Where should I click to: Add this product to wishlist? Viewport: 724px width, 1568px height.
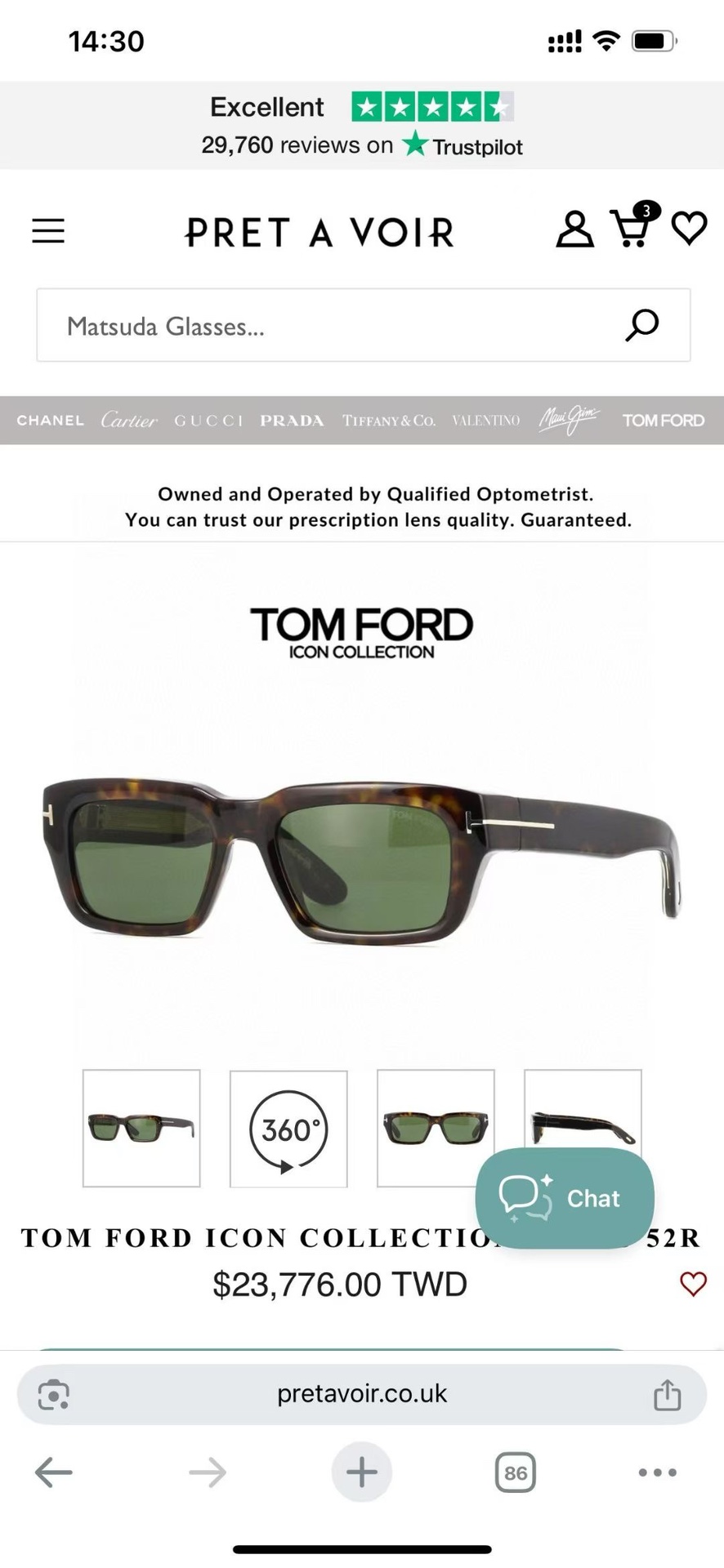pos(693,1284)
